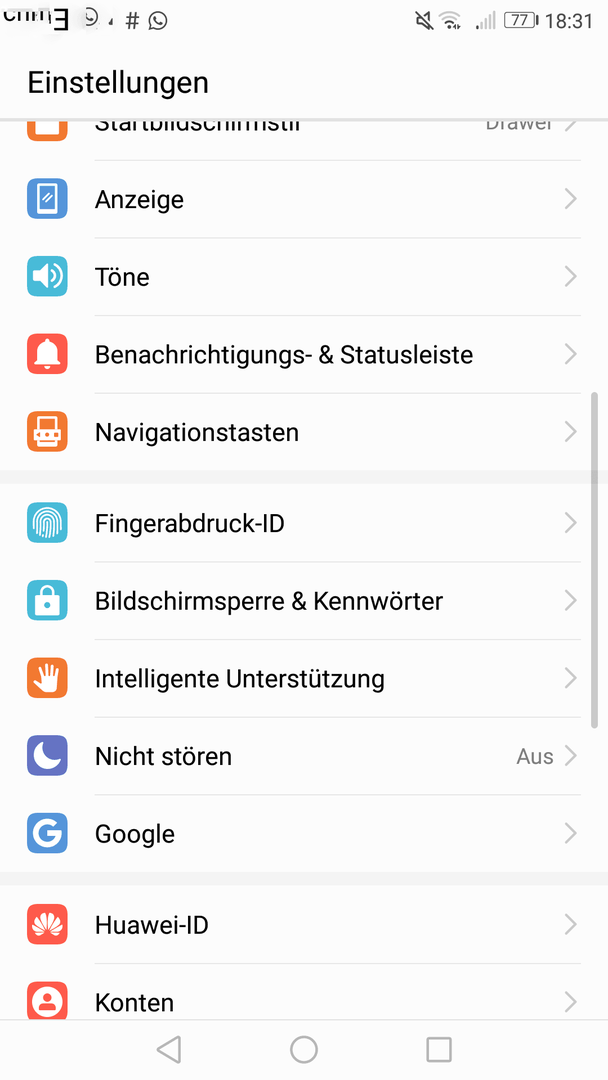Open the Anzeige settings
Screen dimensions: 608x1080
304,200
